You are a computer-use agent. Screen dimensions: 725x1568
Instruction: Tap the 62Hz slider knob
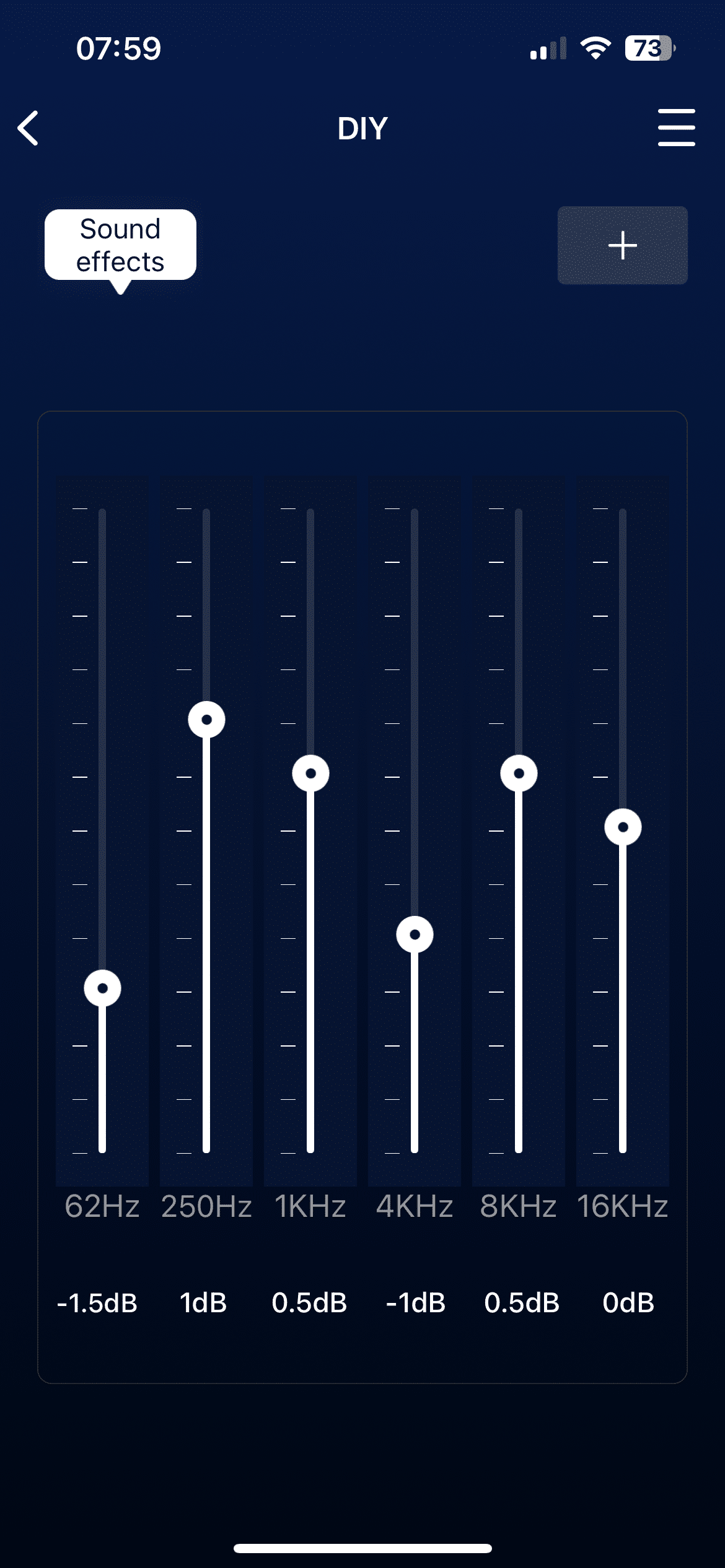[103, 988]
